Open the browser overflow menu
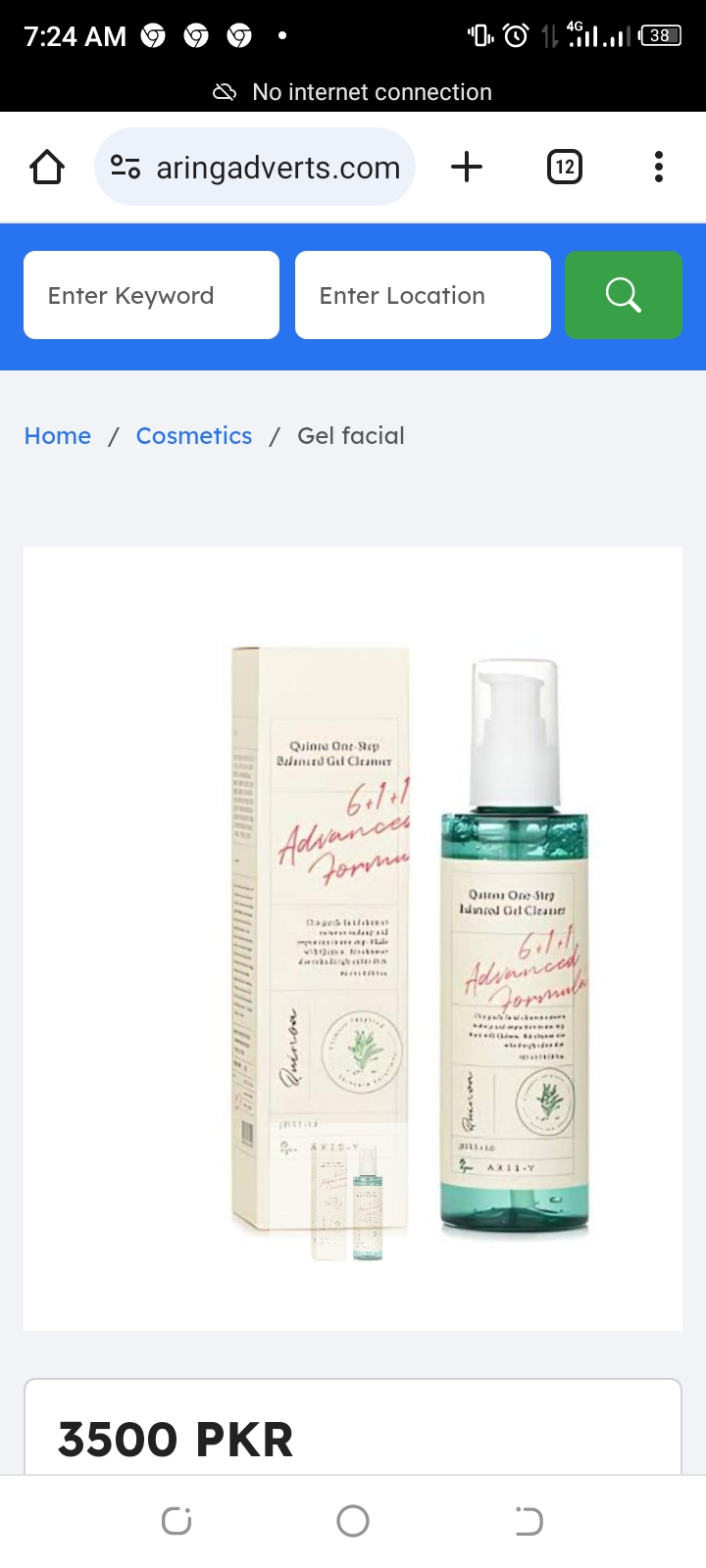 click(x=658, y=168)
